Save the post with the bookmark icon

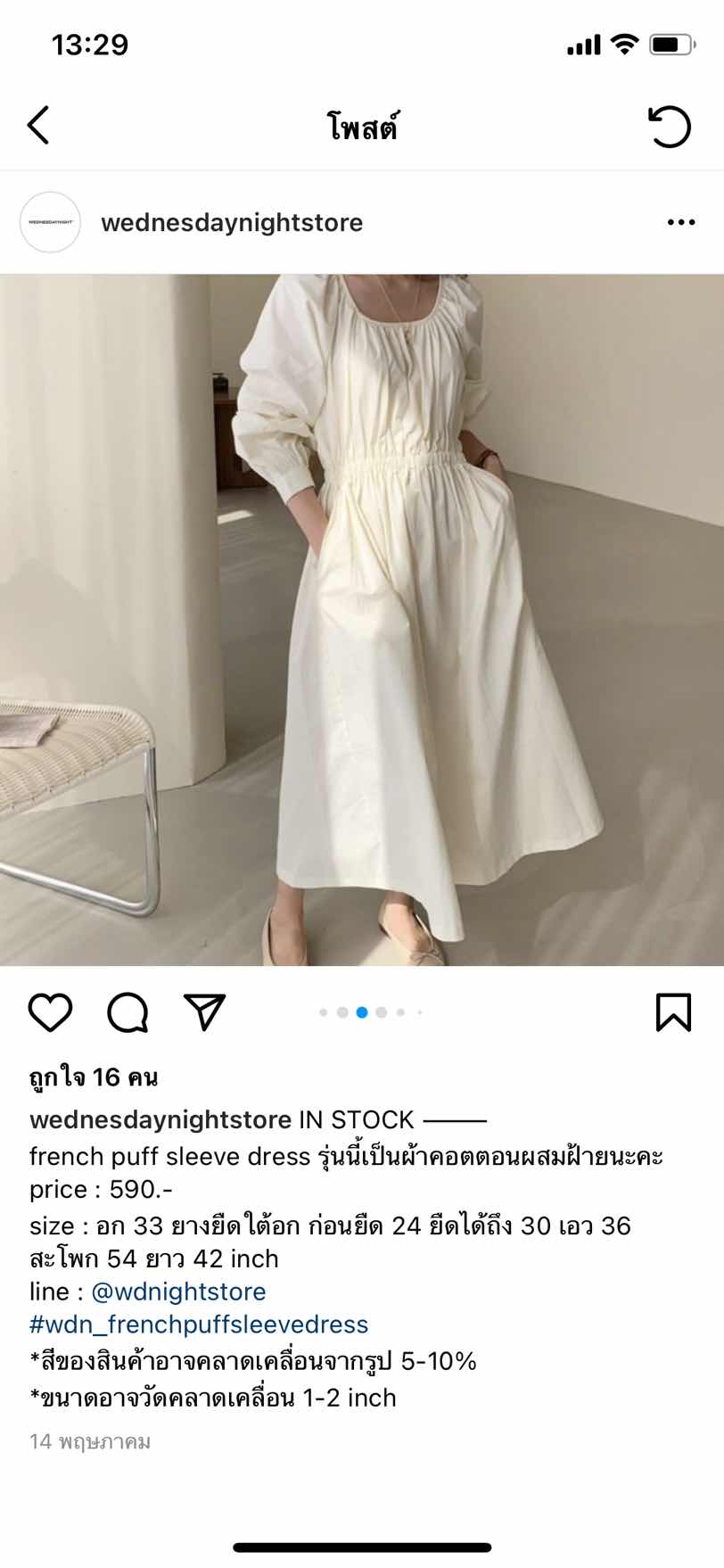[x=673, y=1012]
